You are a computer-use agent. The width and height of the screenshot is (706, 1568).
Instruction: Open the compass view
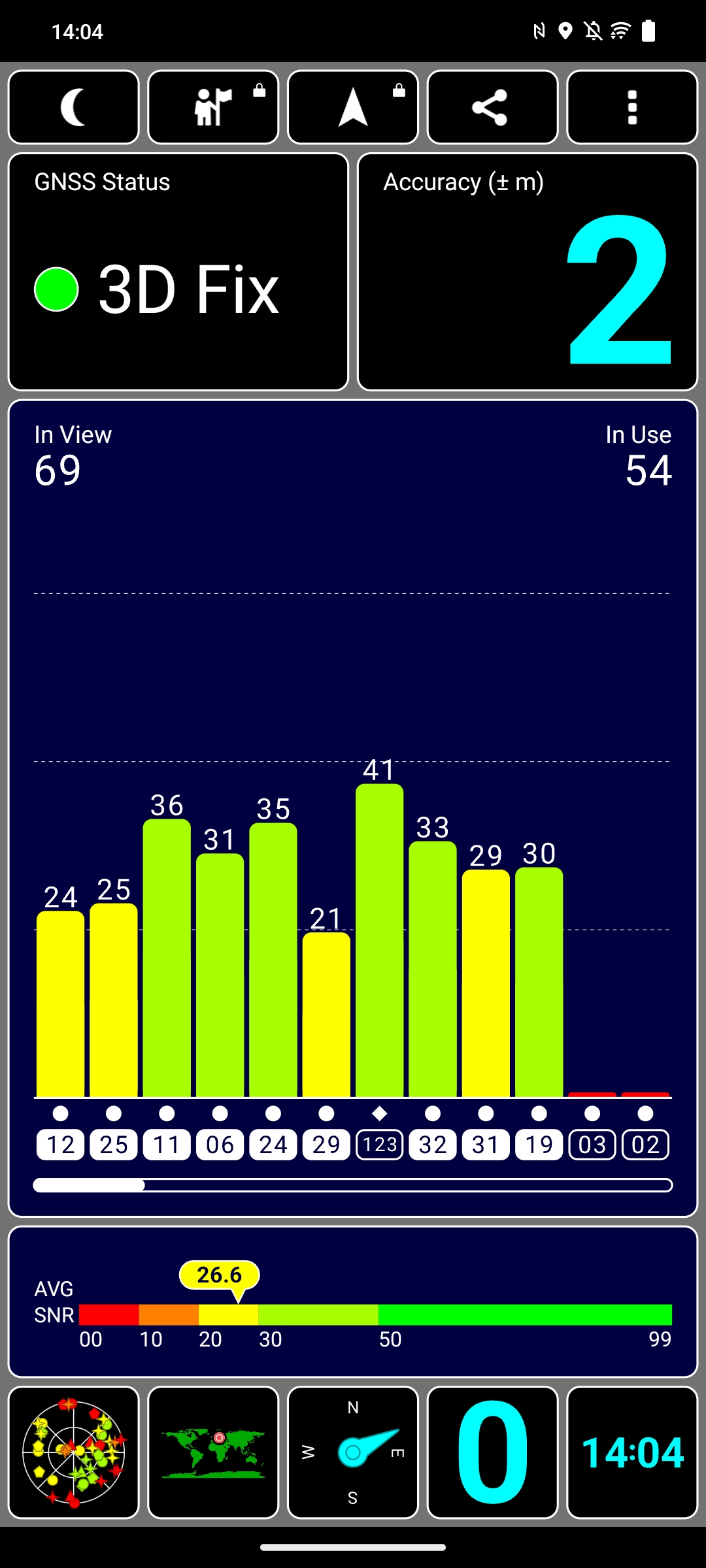pyautogui.click(x=353, y=1452)
